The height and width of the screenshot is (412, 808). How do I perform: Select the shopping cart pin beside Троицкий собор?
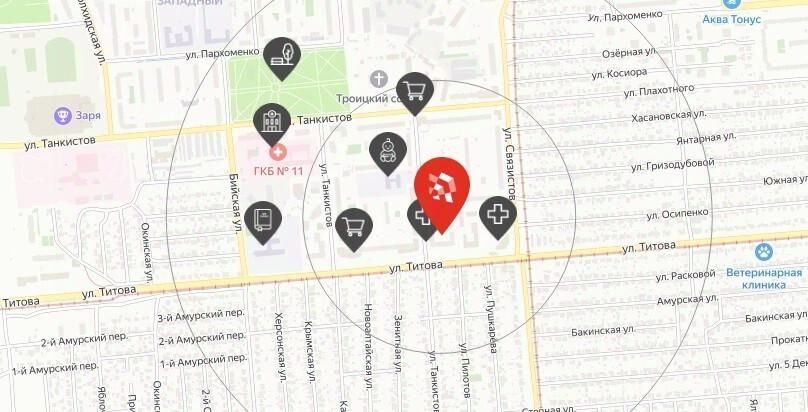tap(415, 92)
